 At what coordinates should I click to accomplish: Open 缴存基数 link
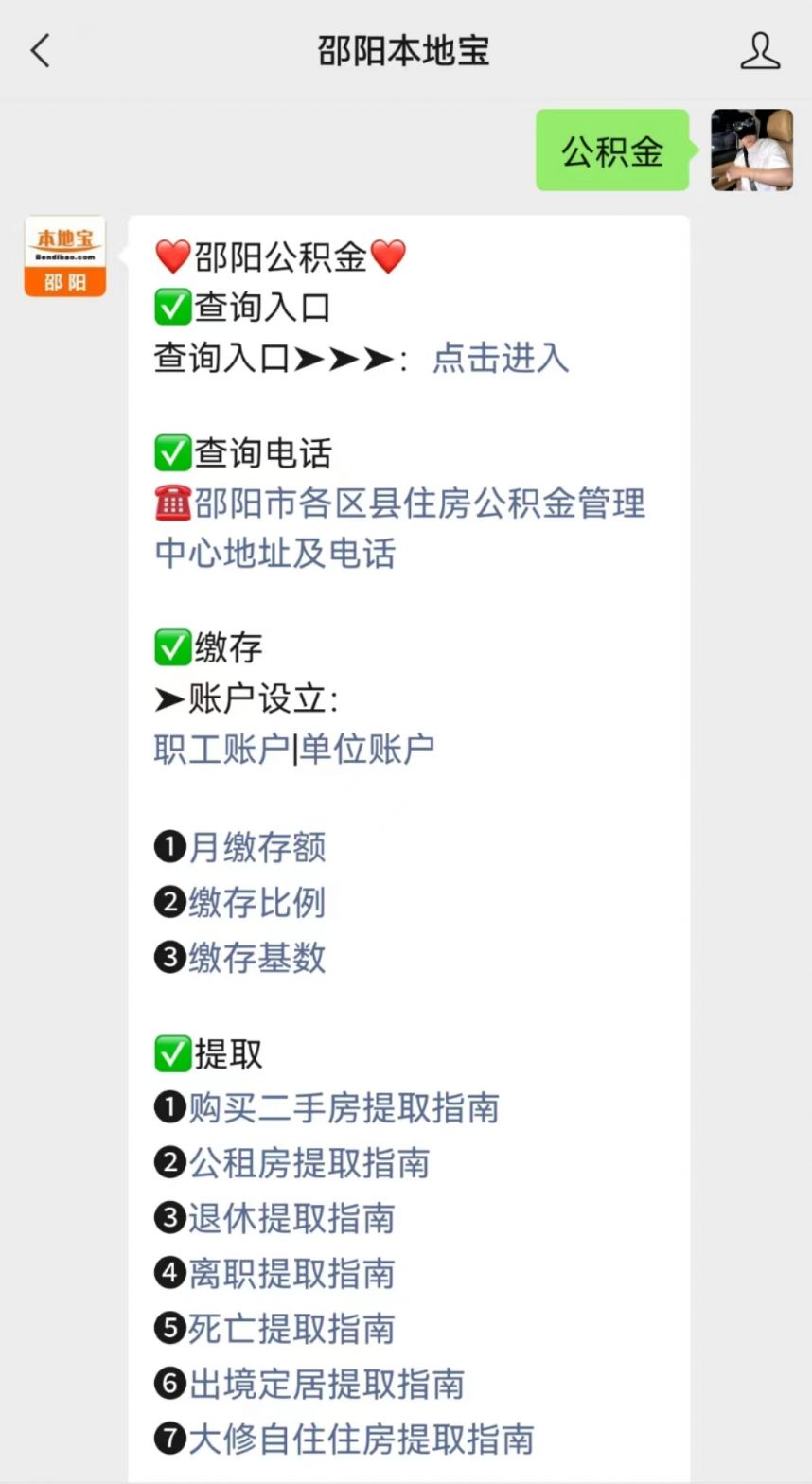click(256, 958)
